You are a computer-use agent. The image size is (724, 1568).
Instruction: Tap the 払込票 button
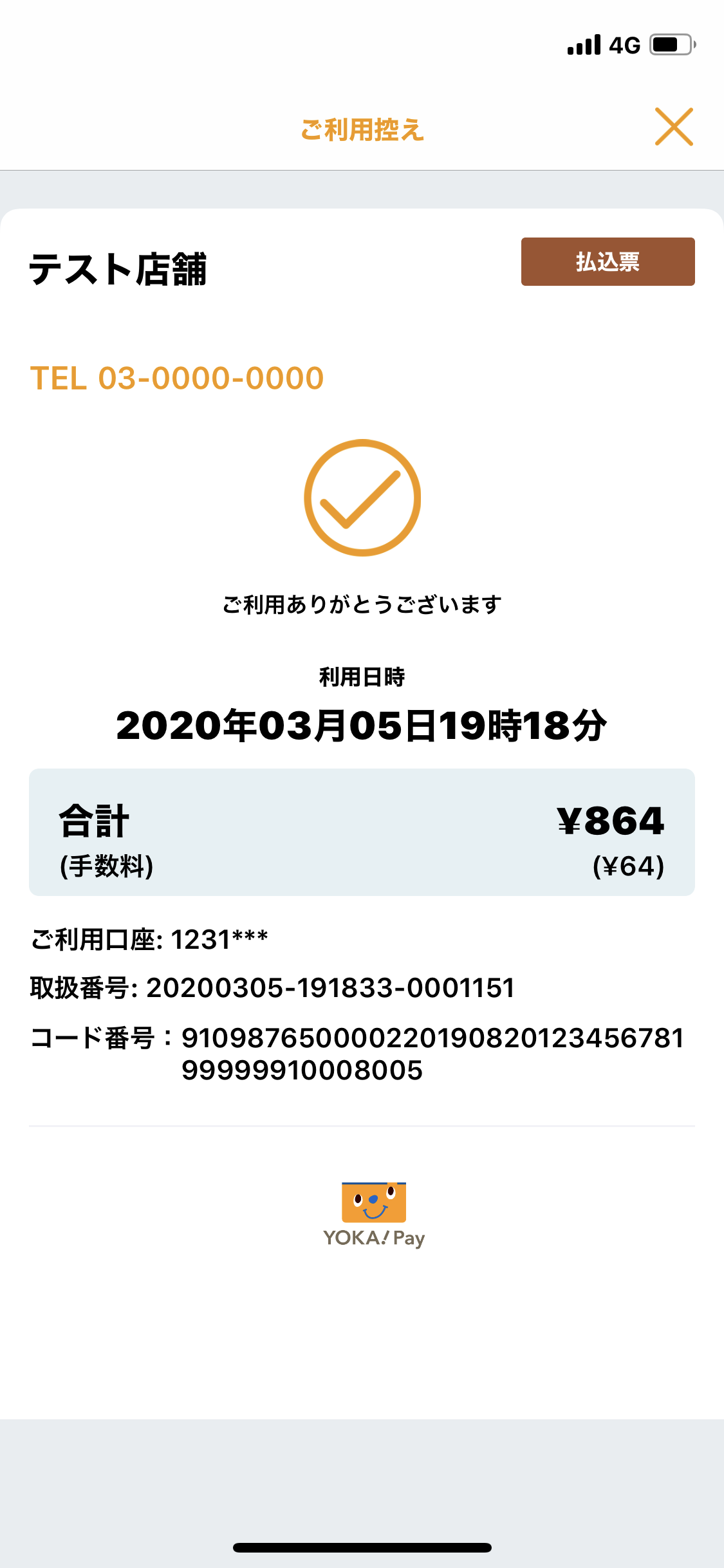pos(608,261)
